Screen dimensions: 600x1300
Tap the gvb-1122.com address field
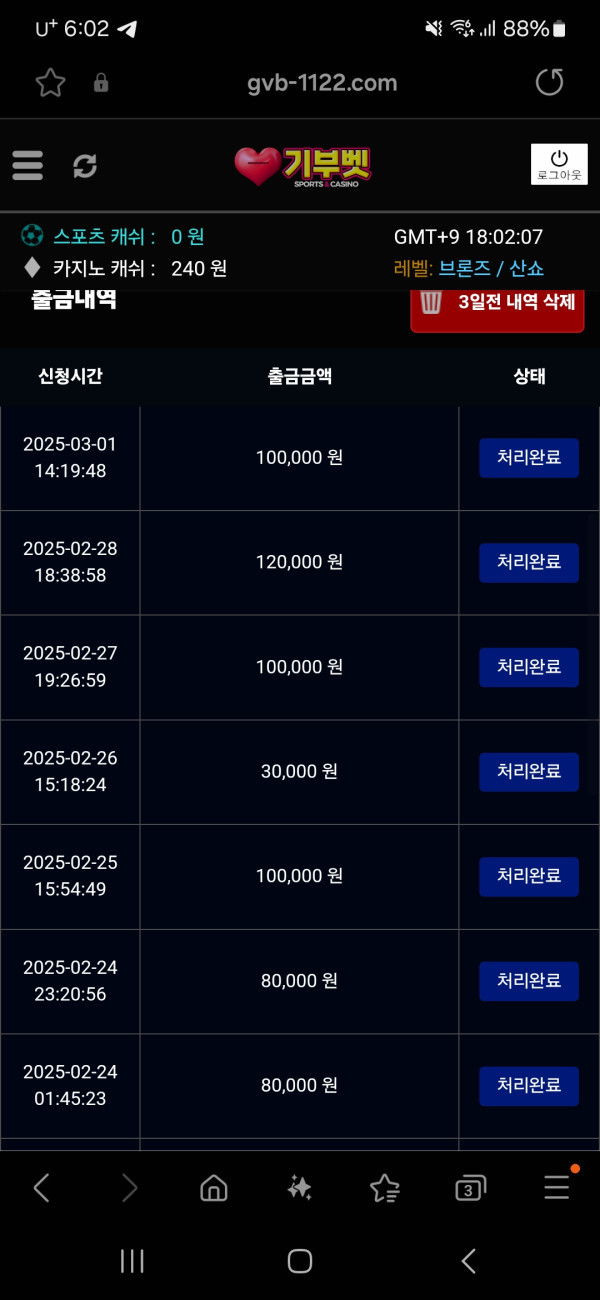322,83
